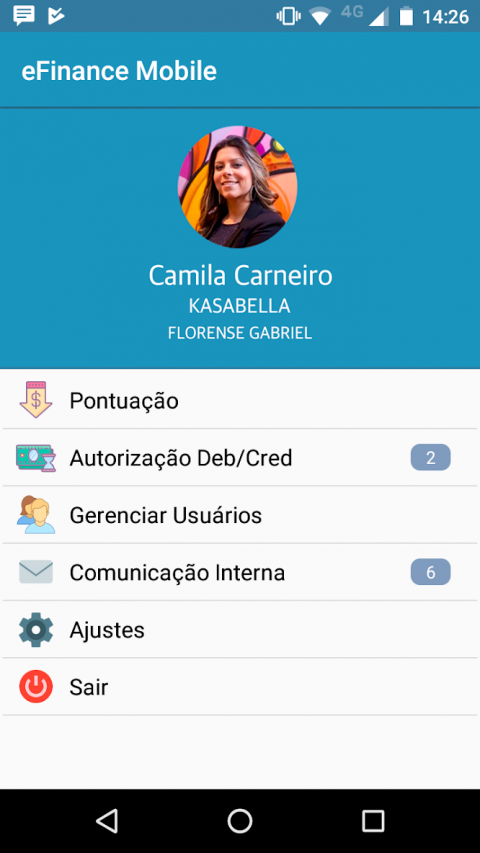
Task: Open the recent apps overview
Action: pyautogui.click(x=373, y=820)
